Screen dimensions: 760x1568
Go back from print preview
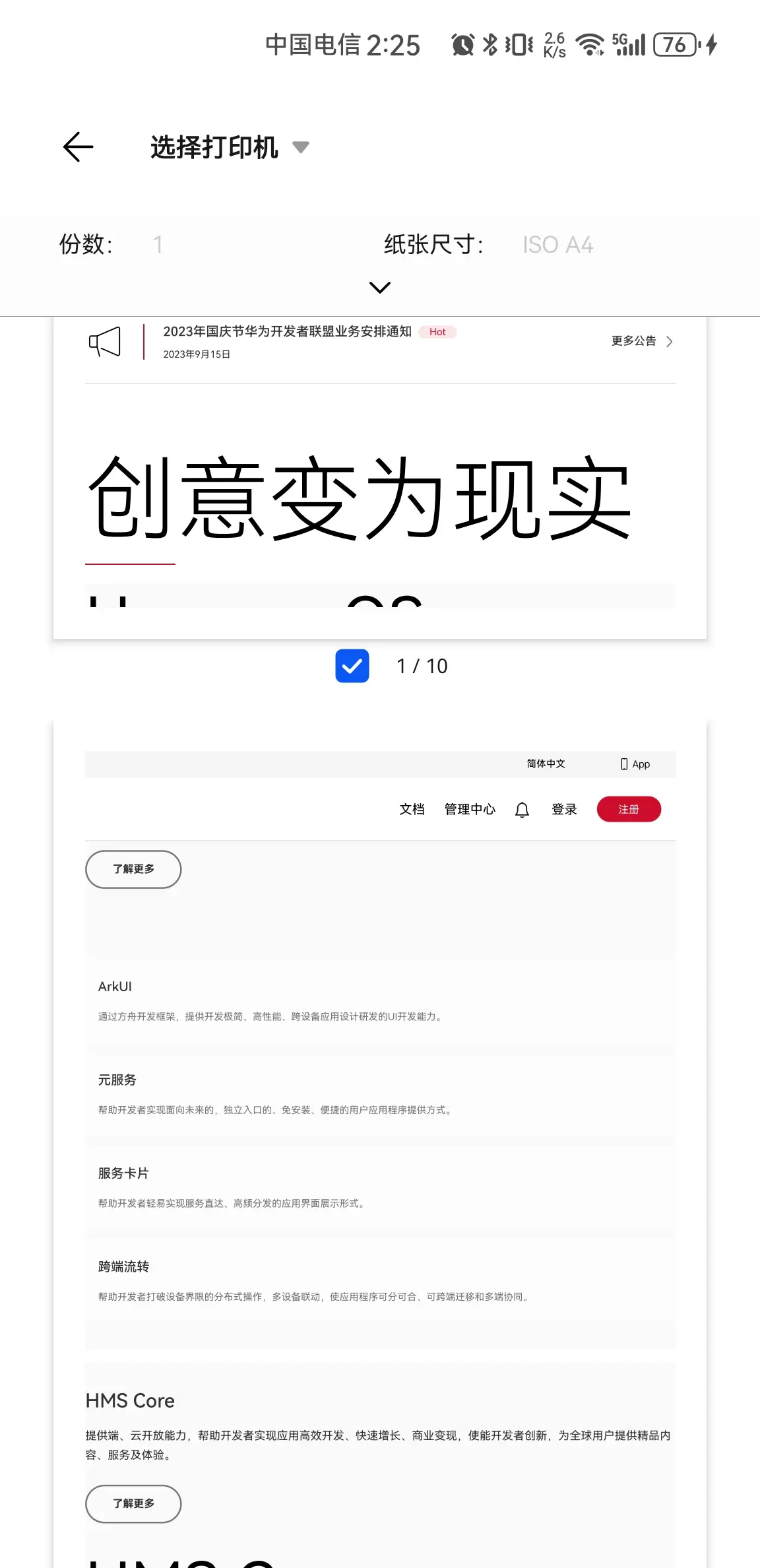click(79, 147)
